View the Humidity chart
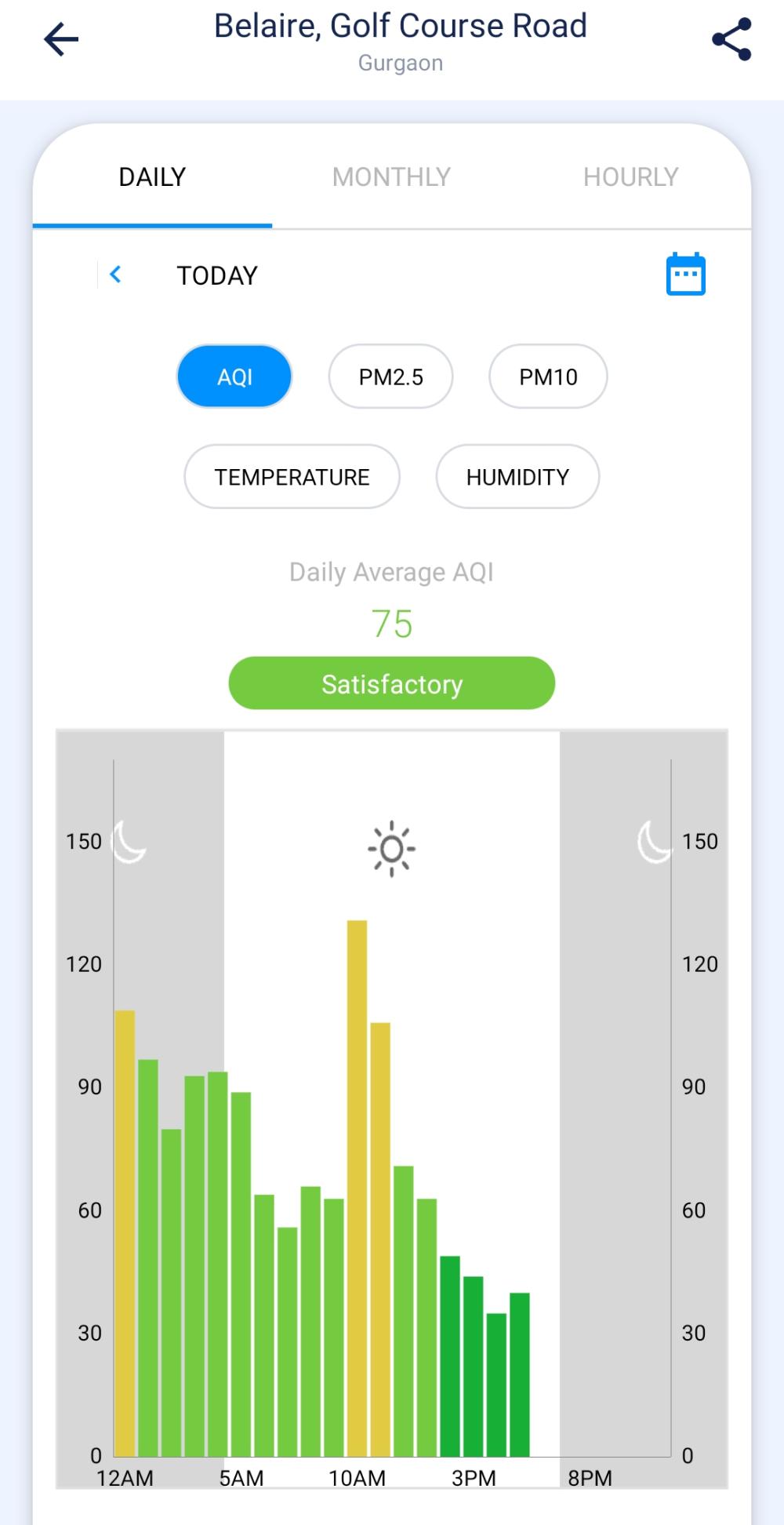The image size is (784, 1525). pyautogui.click(x=517, y=477)
